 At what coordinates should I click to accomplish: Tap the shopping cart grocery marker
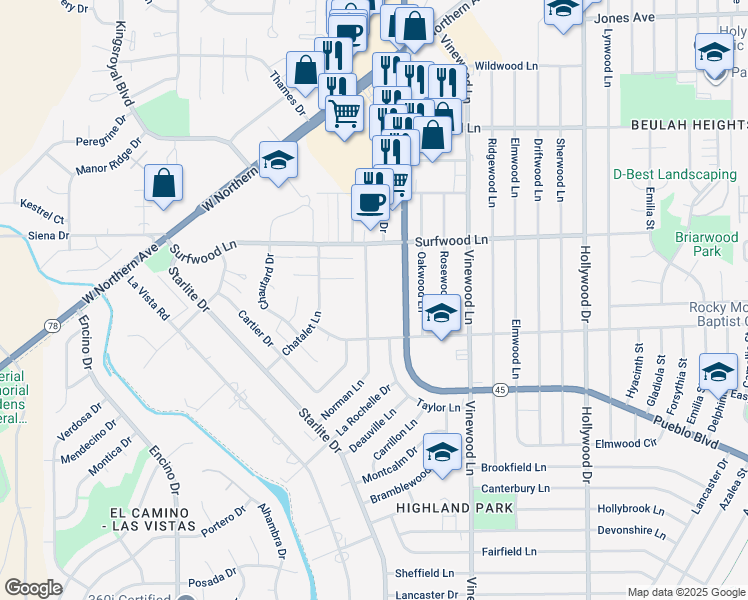[345, 113]
